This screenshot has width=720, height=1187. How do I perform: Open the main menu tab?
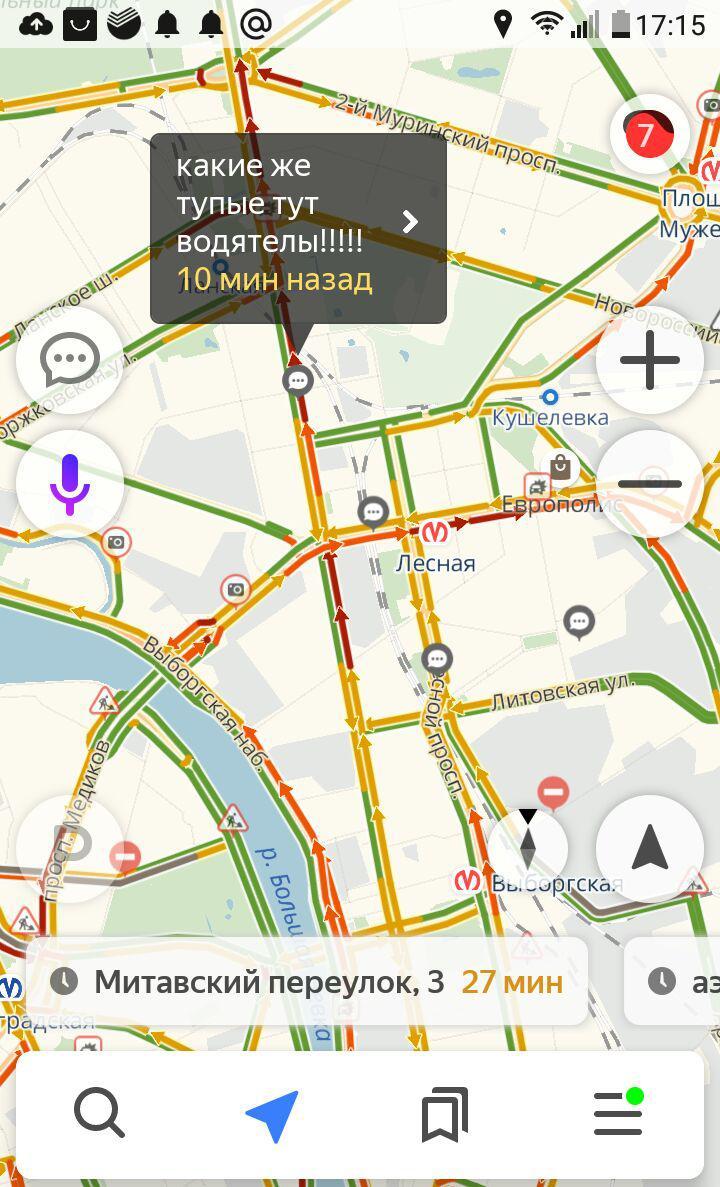tap(618, 1113)
